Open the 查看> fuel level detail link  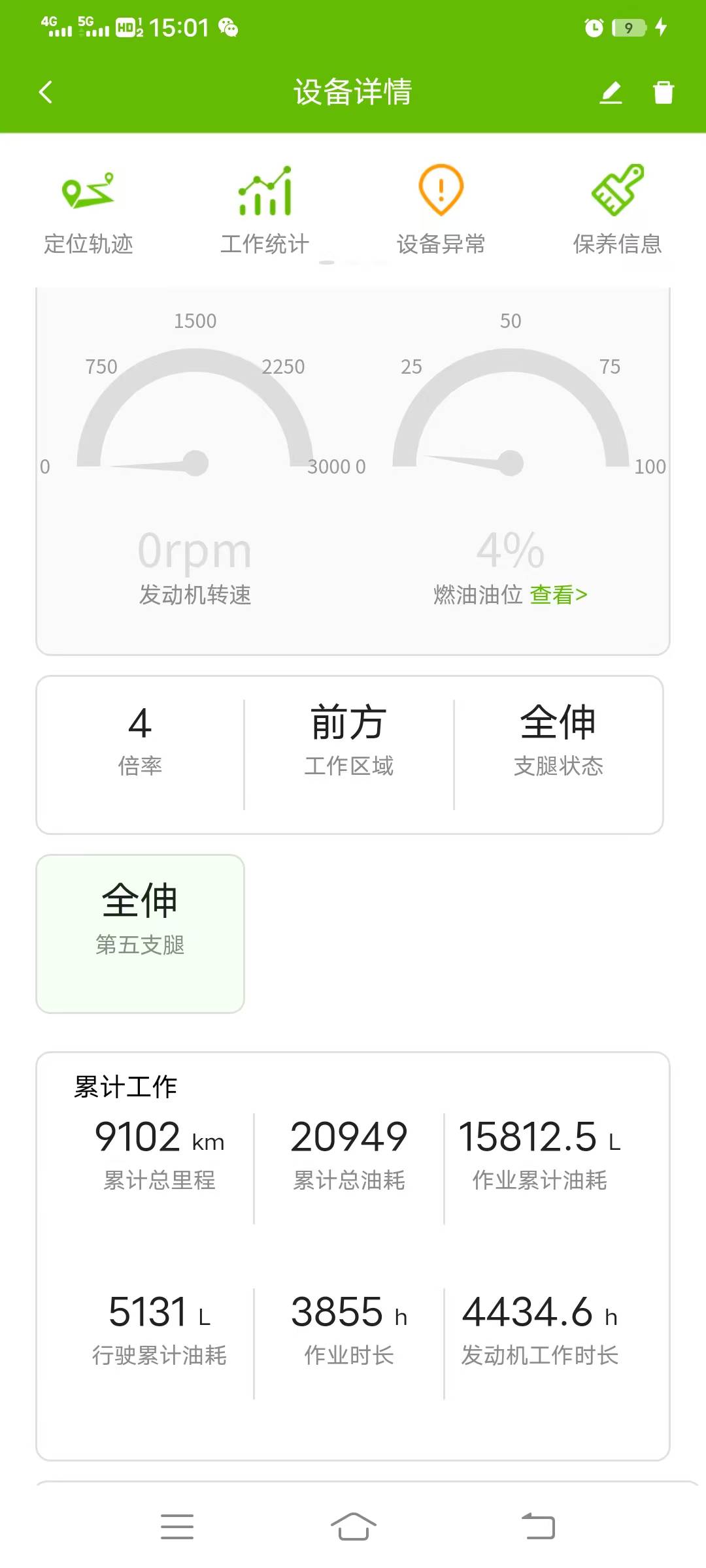[559, 595]
